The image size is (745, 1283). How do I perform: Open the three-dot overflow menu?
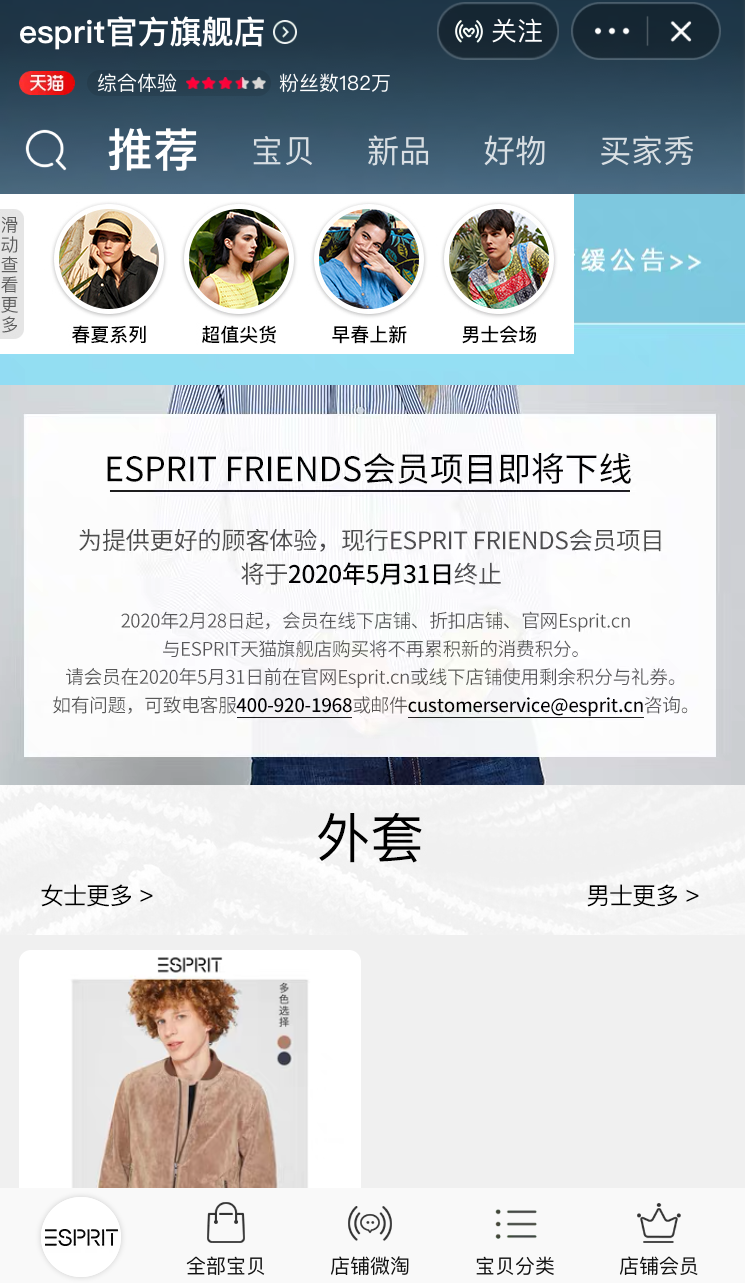pos(611,32)
